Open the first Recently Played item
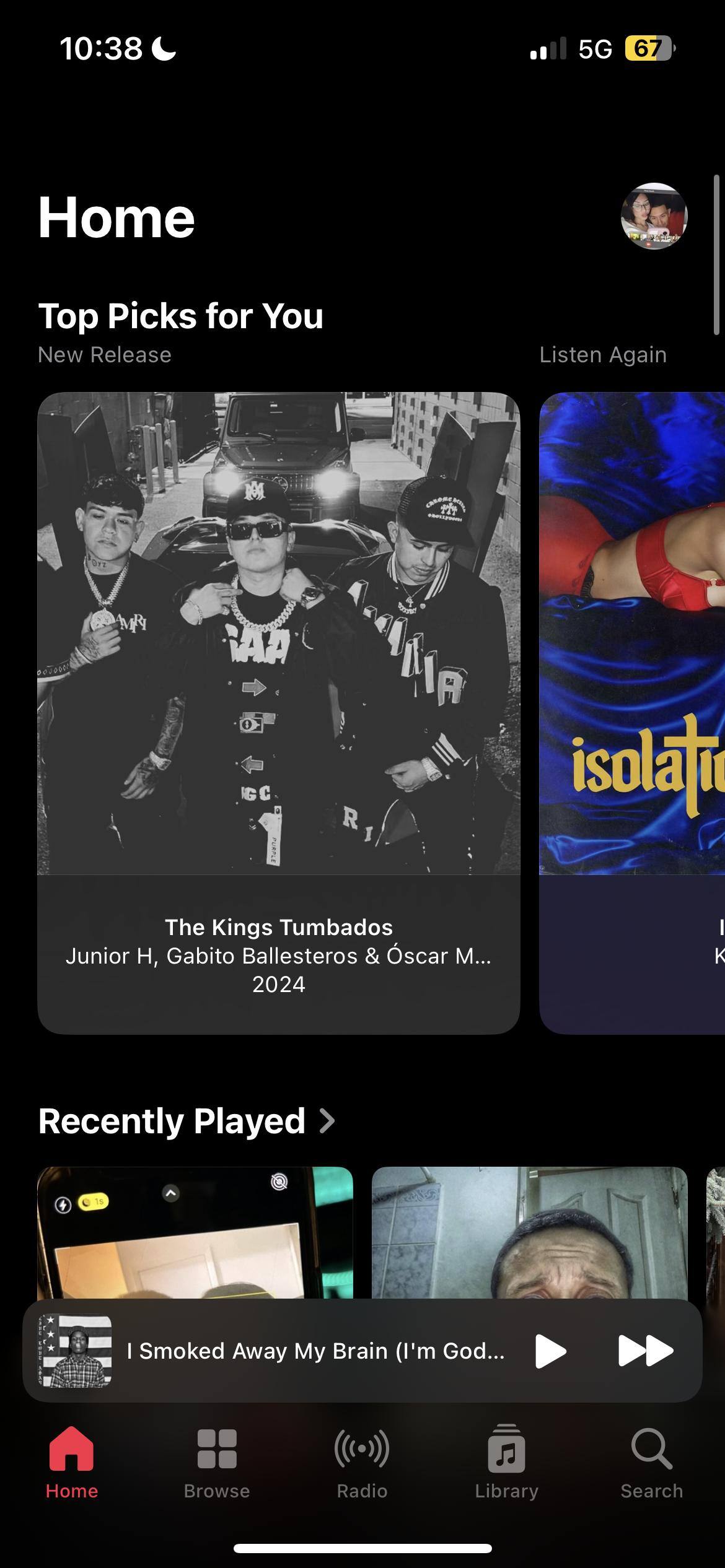Screen dimensions: 725x1568 click(195, 1232)
